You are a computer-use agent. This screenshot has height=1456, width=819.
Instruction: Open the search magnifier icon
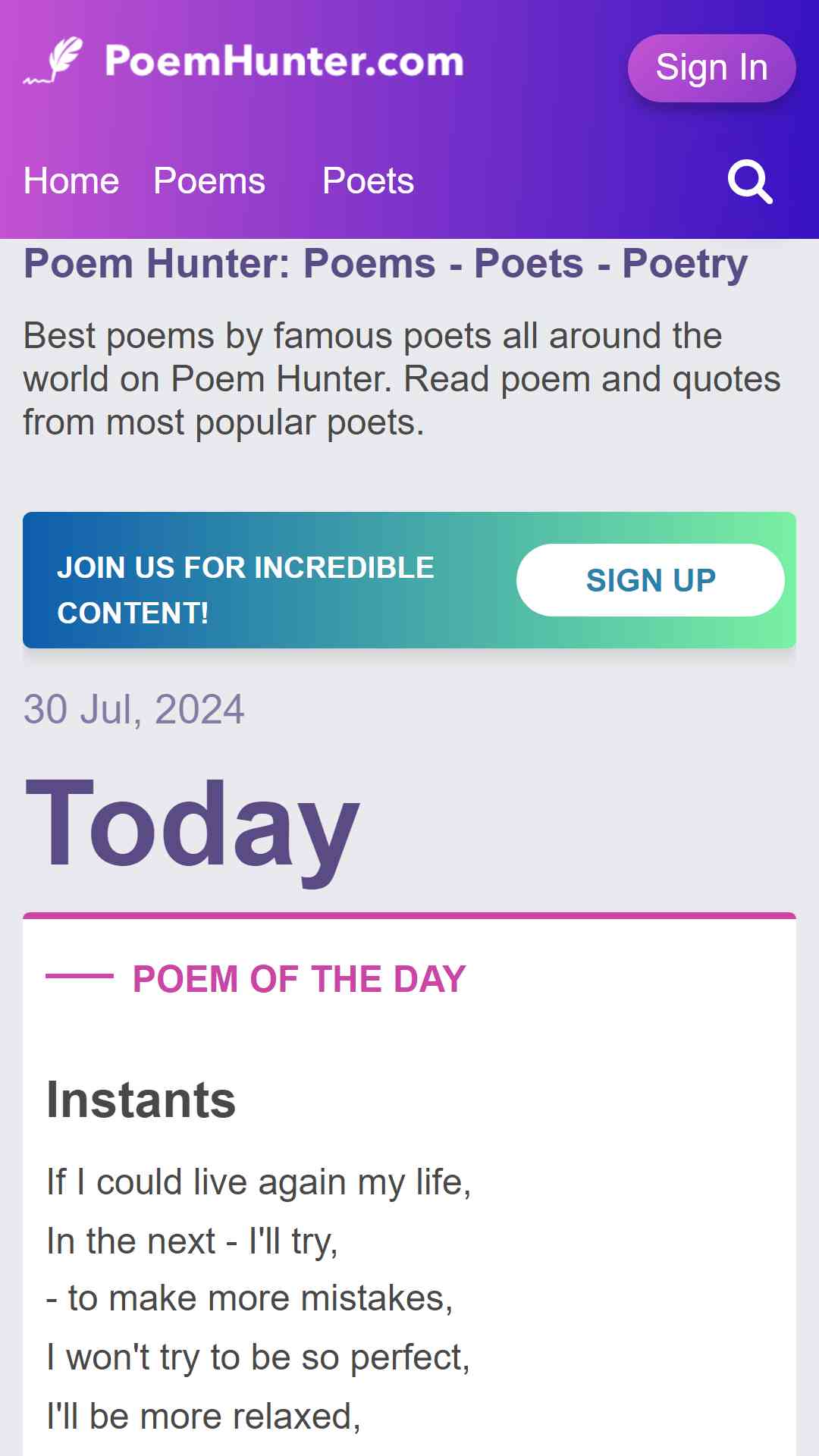coord(750,181)
